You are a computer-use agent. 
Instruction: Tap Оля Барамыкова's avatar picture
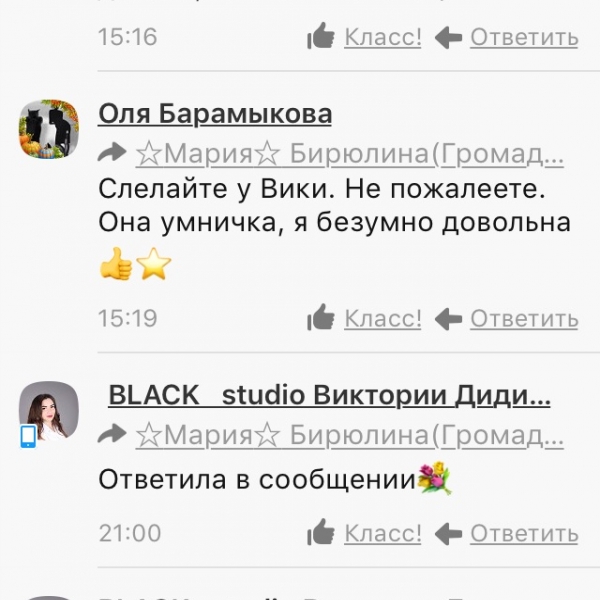click(49, 129)
